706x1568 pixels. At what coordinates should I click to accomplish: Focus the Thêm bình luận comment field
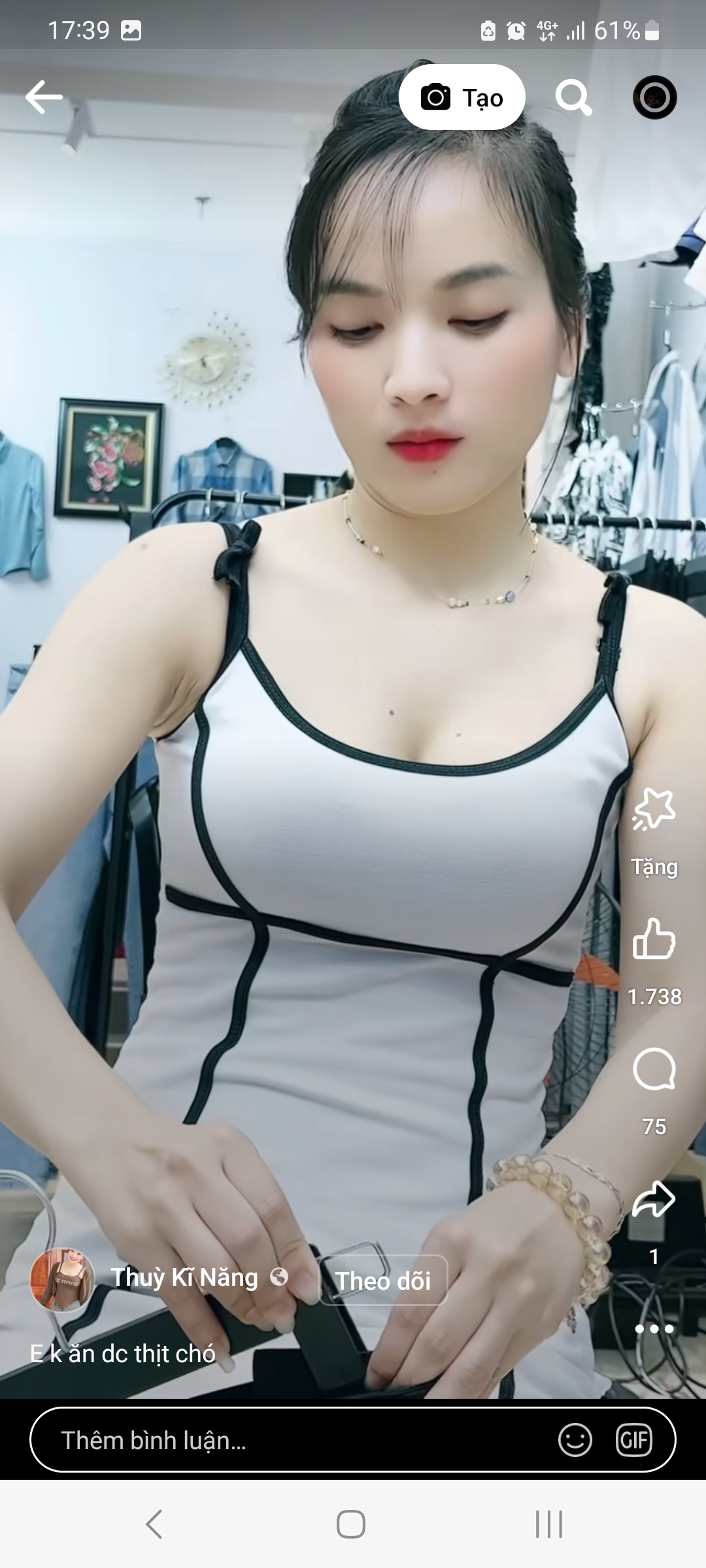pos(288,1441)
